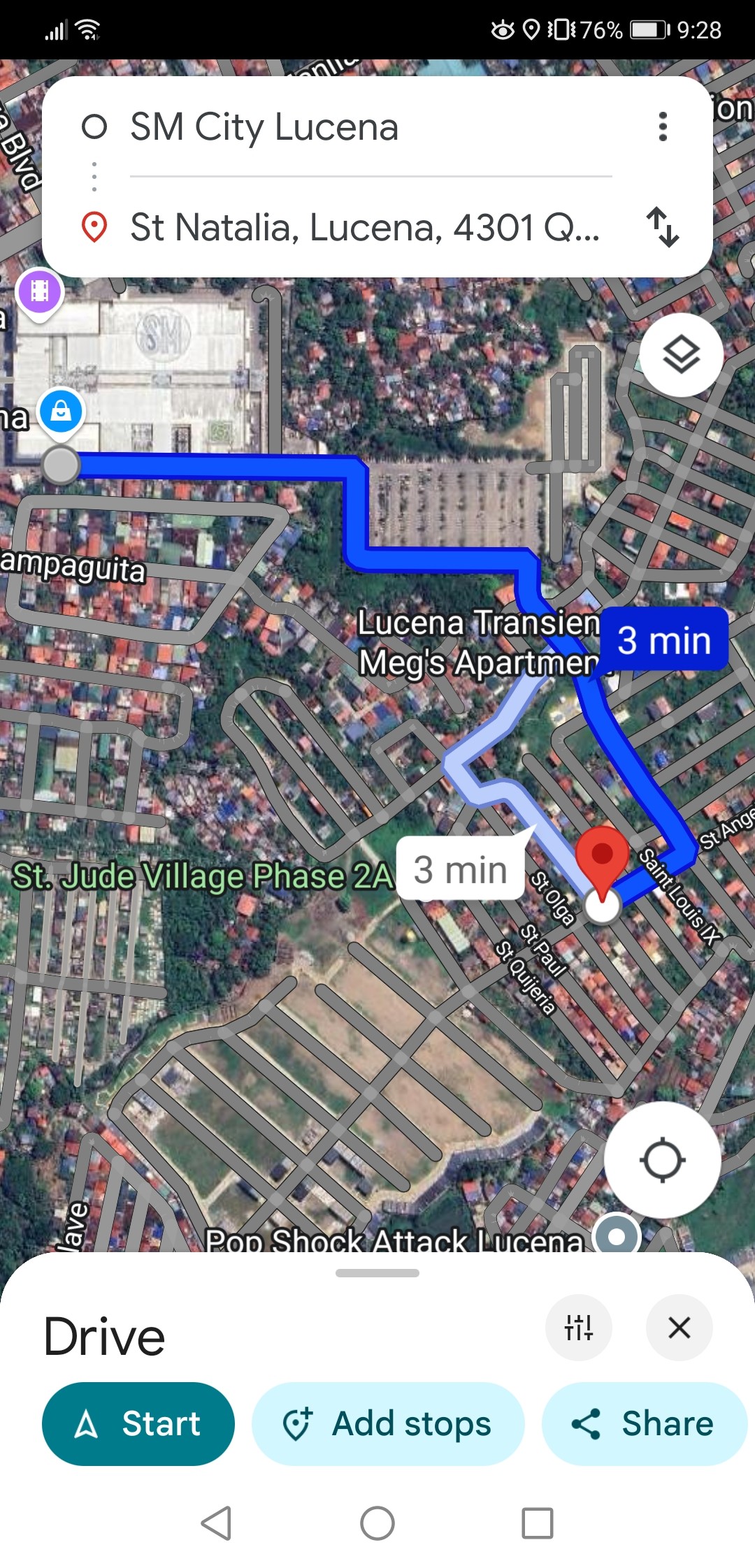Open the three-dot overflow menu
Image resolution: width=755 pixels, height=1568 pixels.
[x=663, y=127]
